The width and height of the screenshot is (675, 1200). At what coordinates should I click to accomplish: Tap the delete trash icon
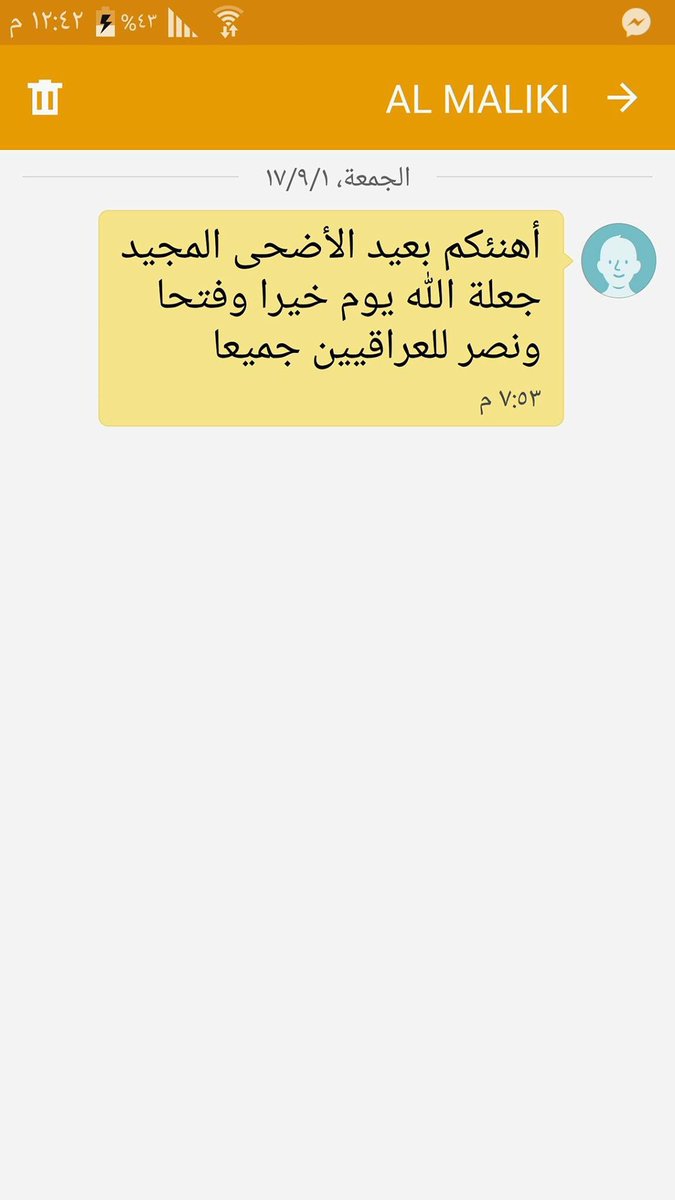point(45,98)
